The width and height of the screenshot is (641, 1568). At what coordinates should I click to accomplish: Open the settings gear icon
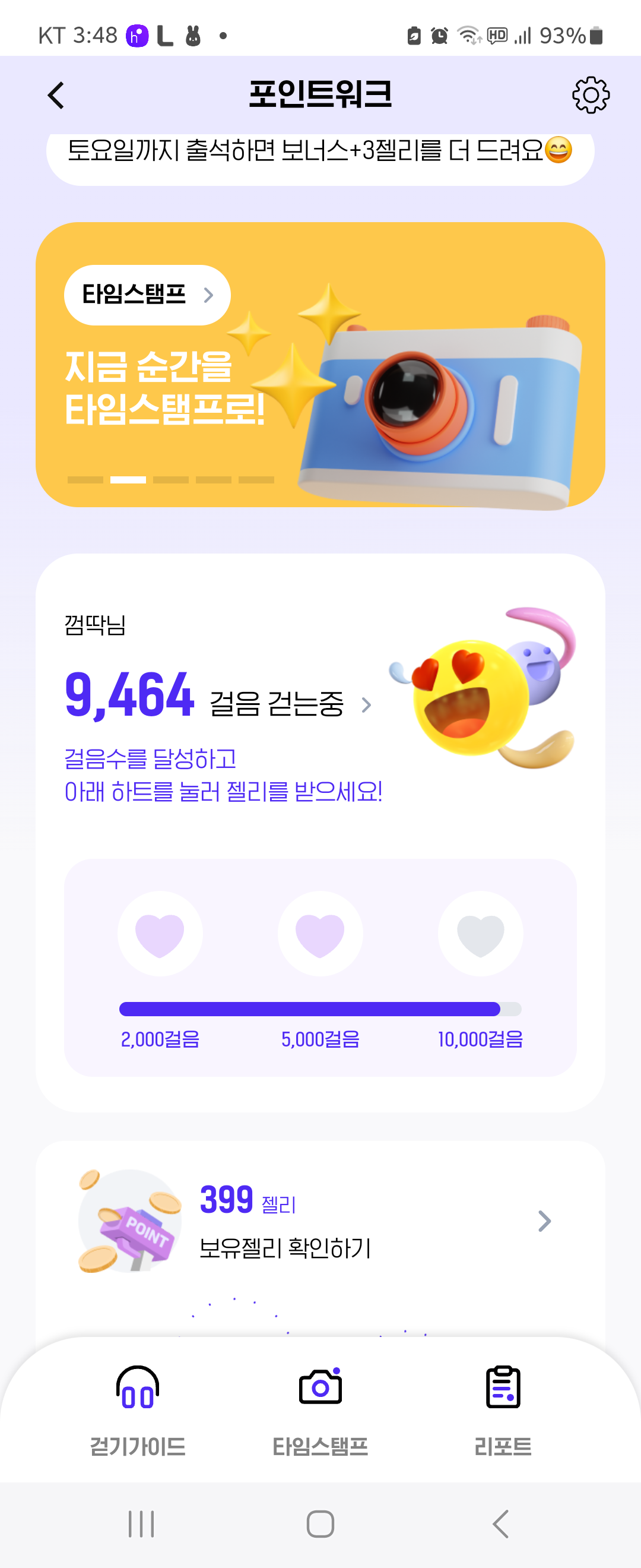[x=591, y=95]
